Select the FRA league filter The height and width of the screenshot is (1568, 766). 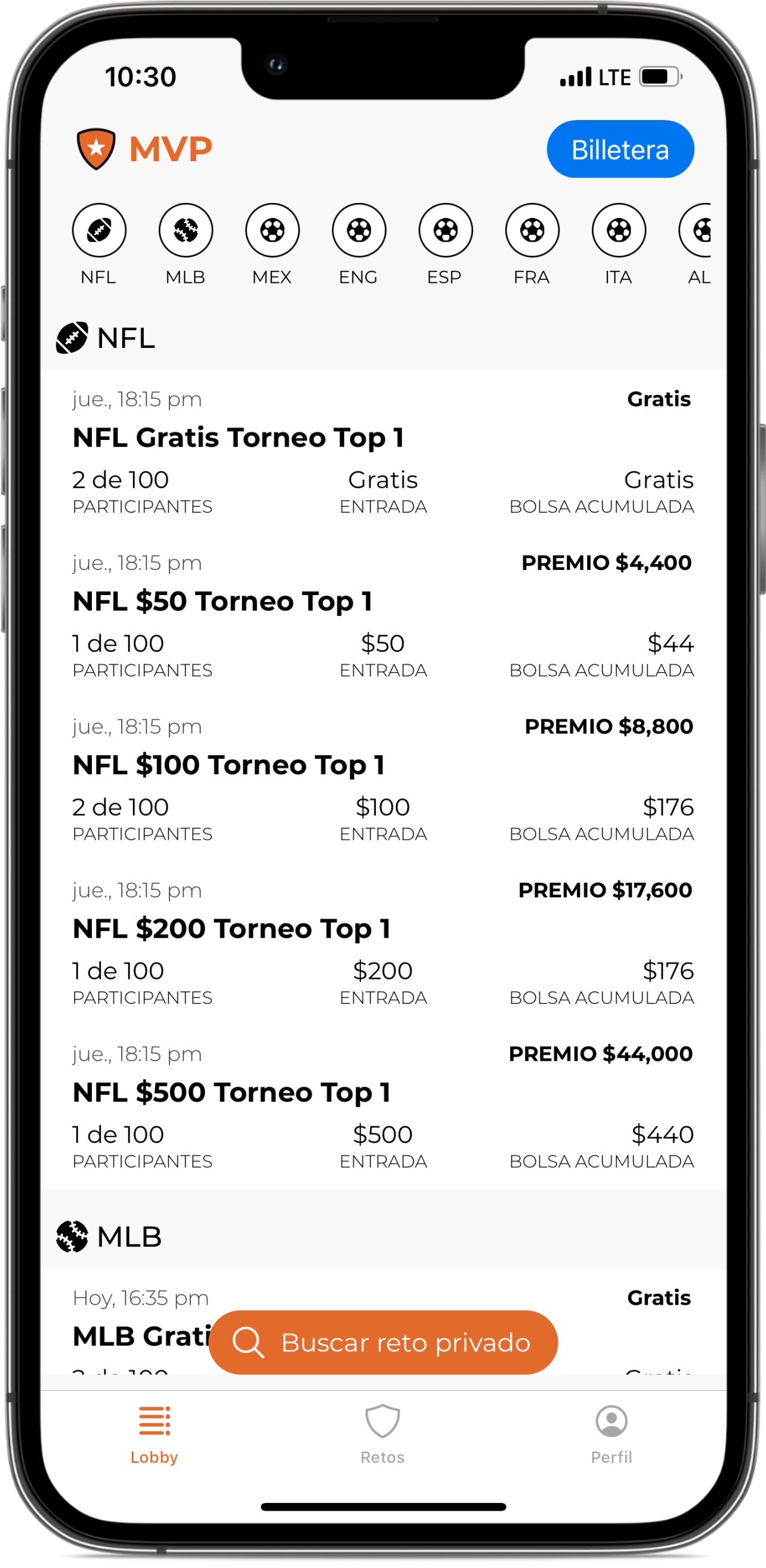532,231
